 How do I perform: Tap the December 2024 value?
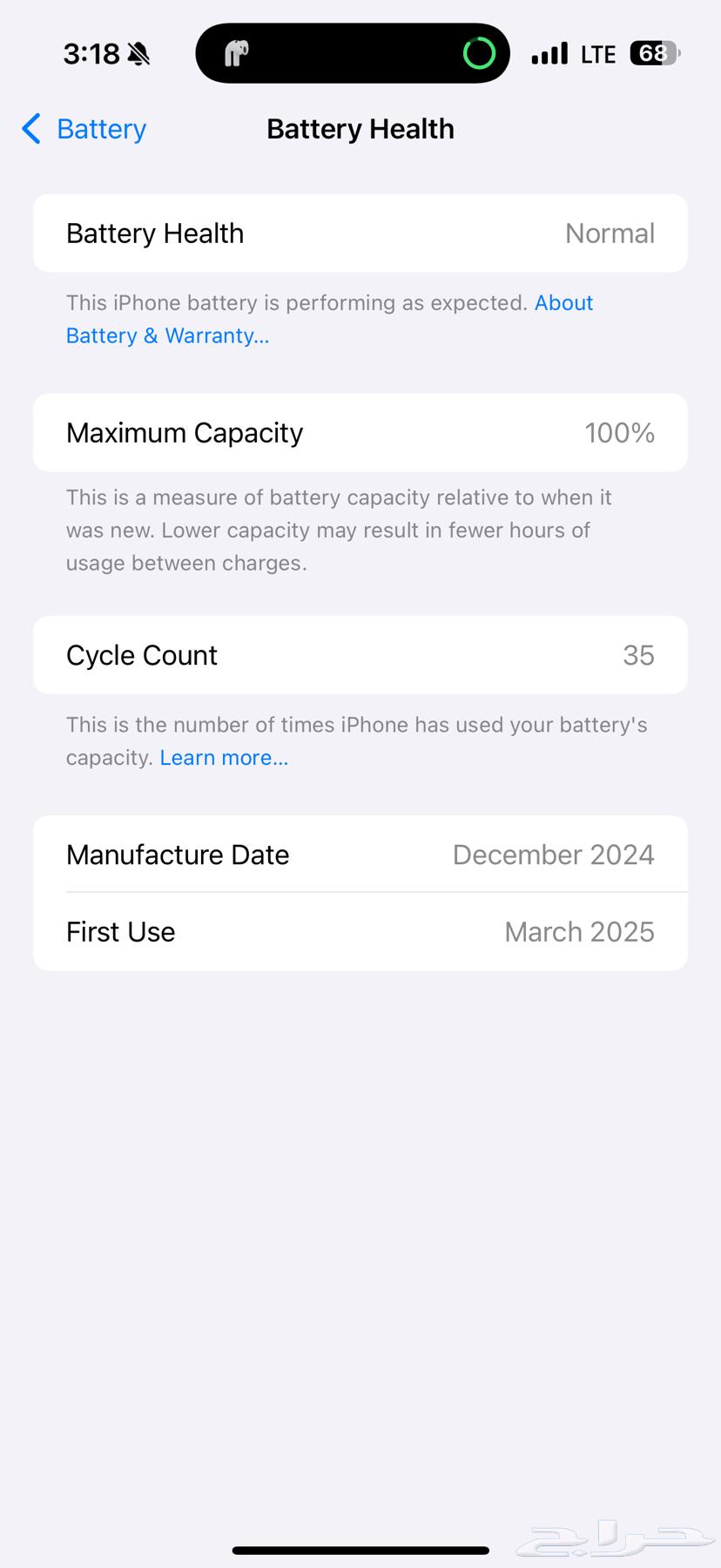tap(554, 855)
